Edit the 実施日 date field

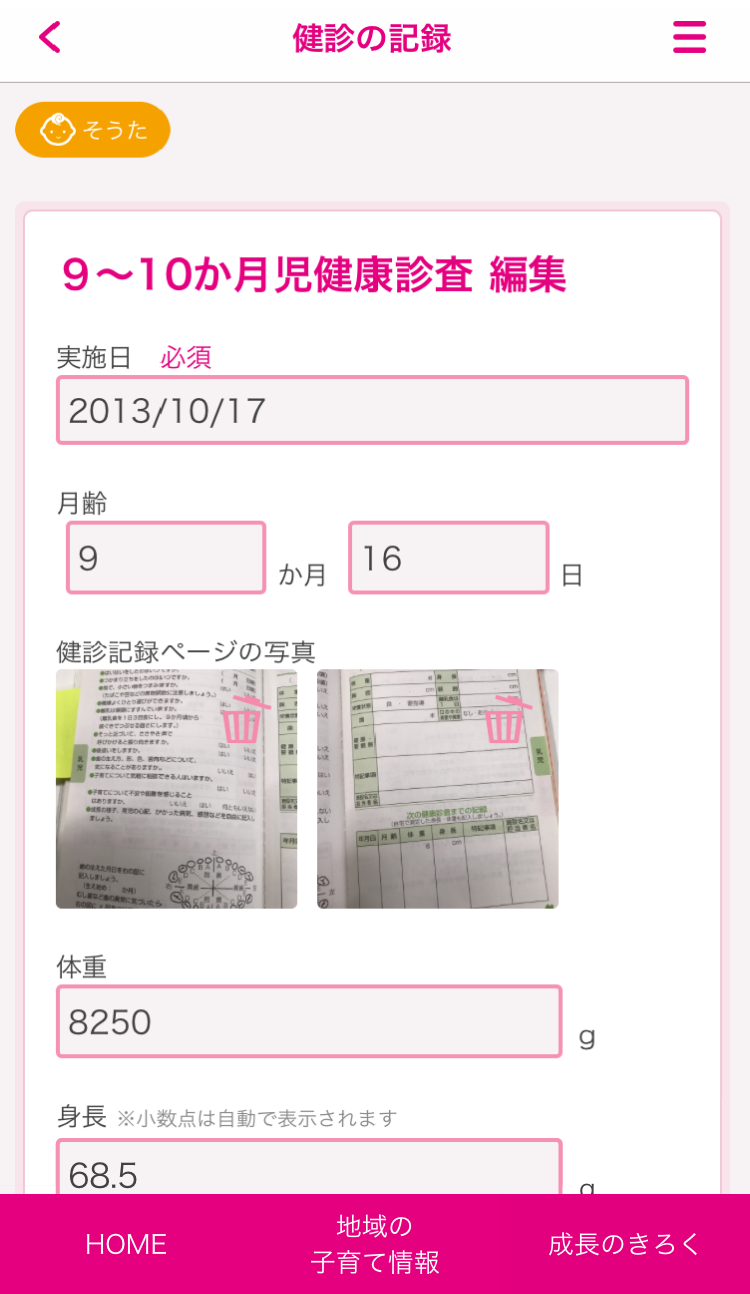(372, 410)
